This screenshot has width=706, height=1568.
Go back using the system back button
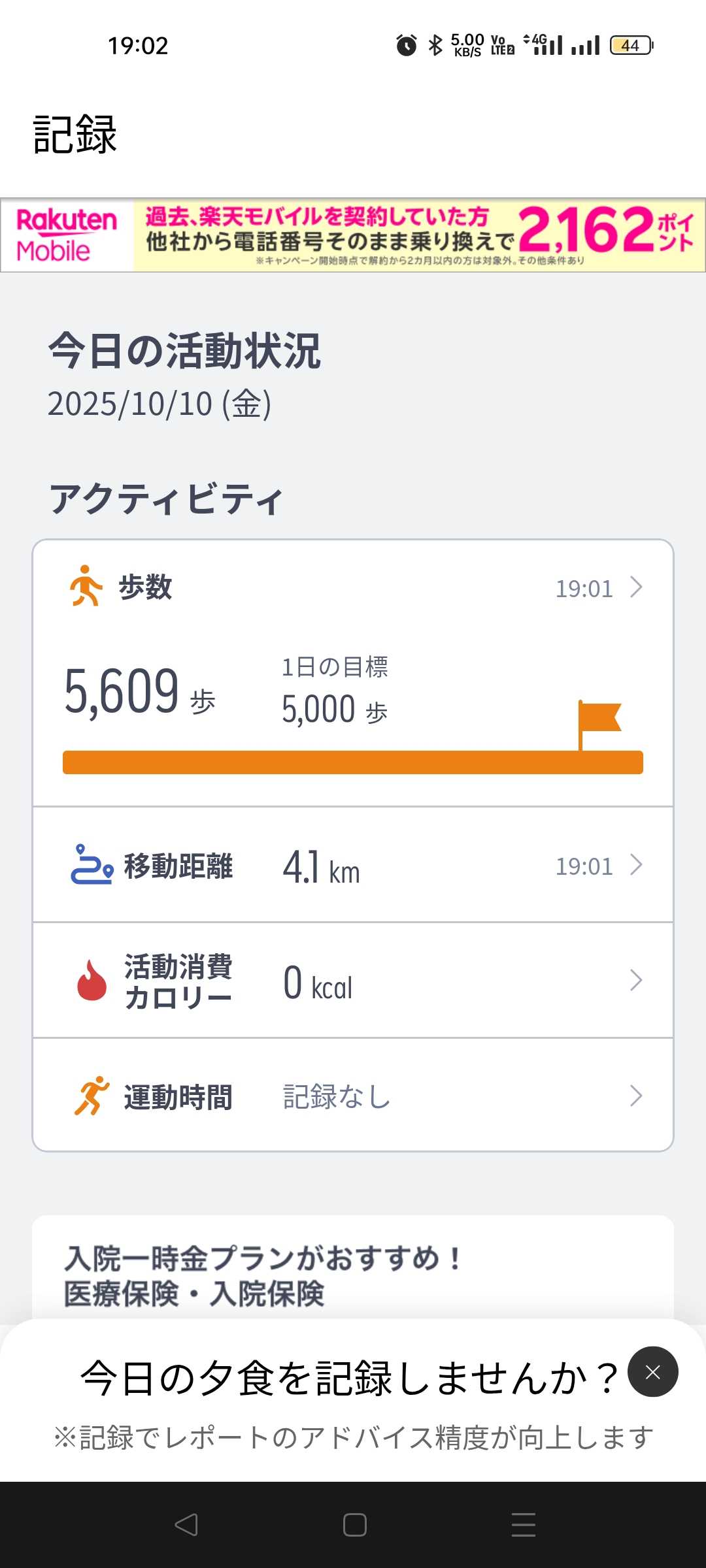[186, 1525]
